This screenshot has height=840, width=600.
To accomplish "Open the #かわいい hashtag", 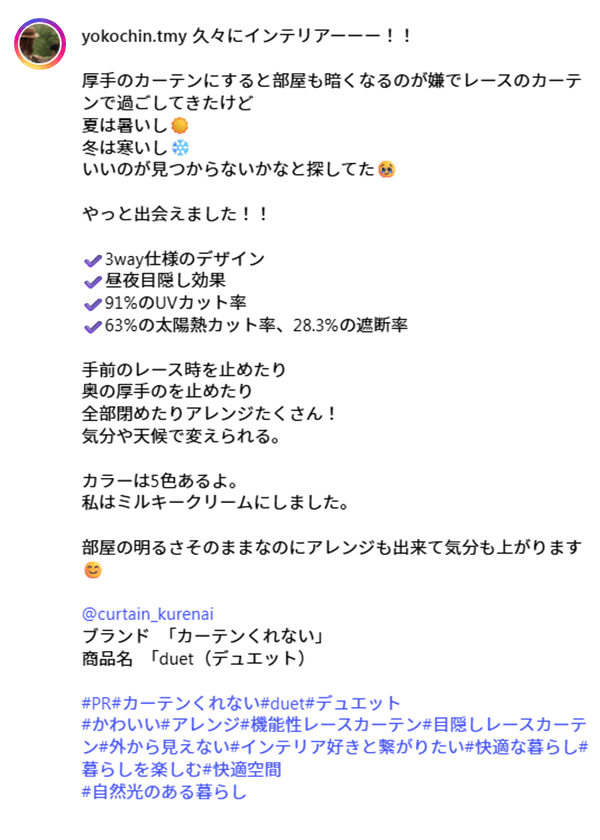I will [120, 725].
